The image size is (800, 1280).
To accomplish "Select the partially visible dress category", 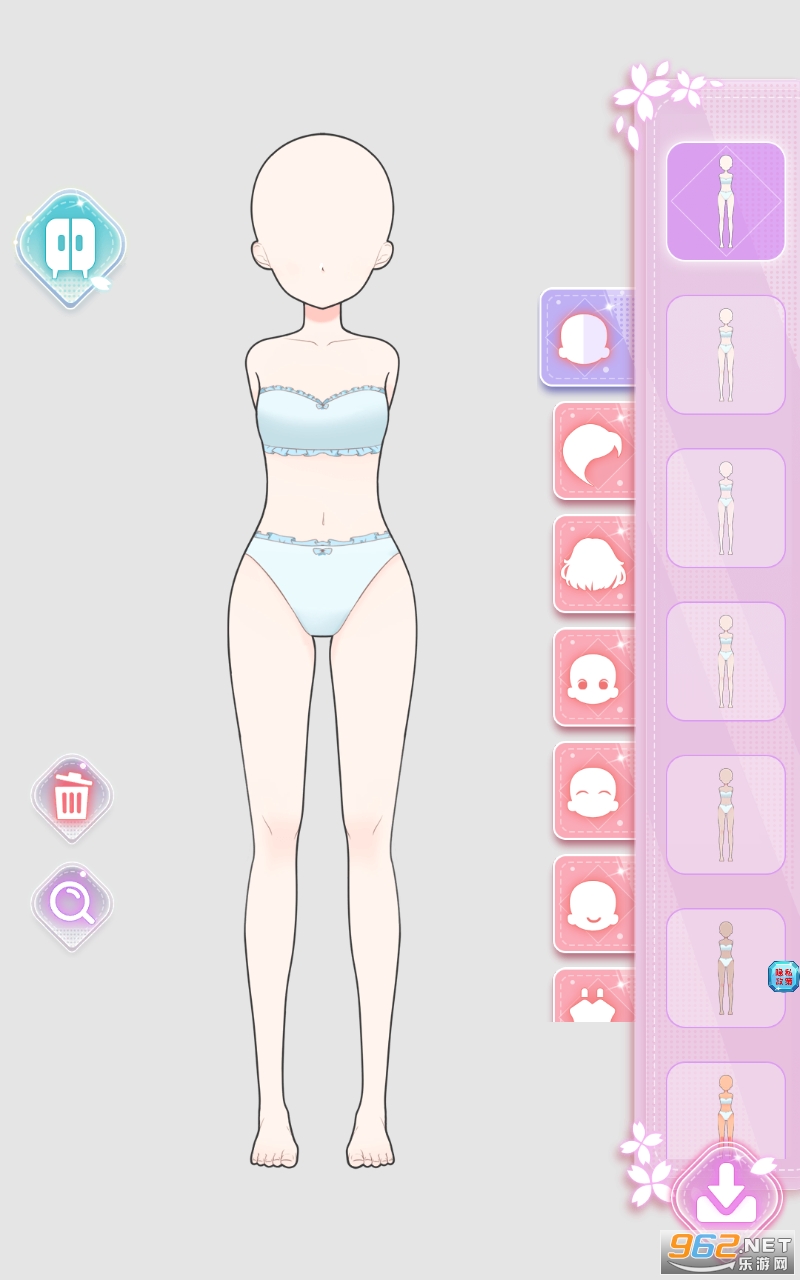I will tap(594, 1000).
